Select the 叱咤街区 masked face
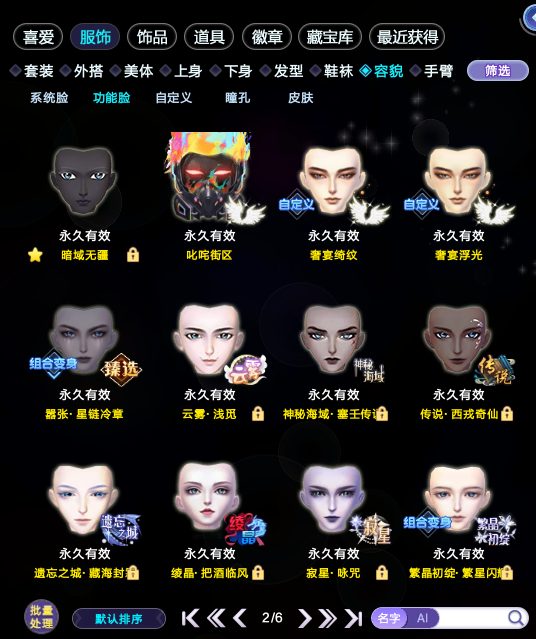This screenshot has width=536, height=639. tap(210, 177)
